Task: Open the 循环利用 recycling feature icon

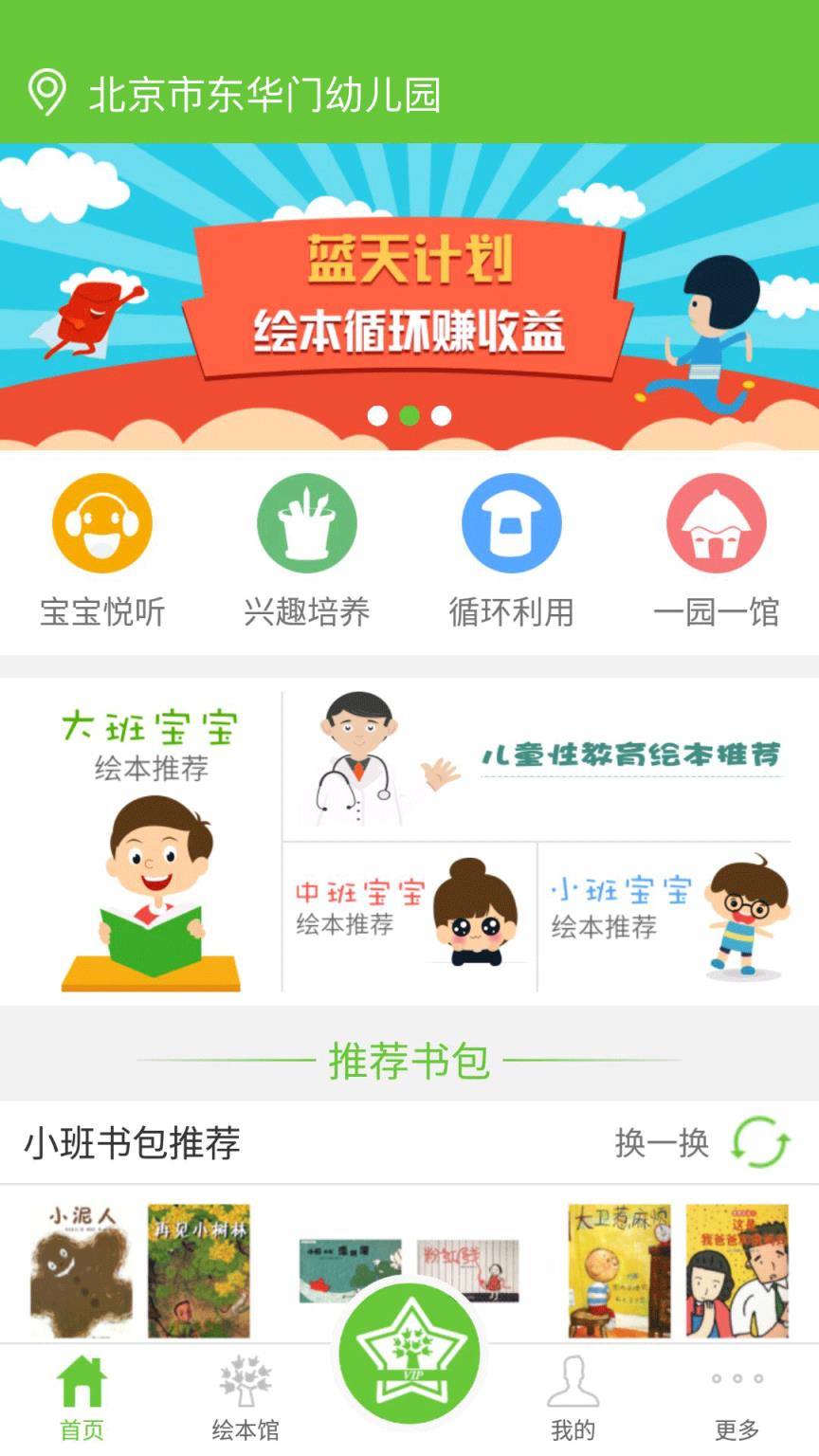Action: coord(512,522)
